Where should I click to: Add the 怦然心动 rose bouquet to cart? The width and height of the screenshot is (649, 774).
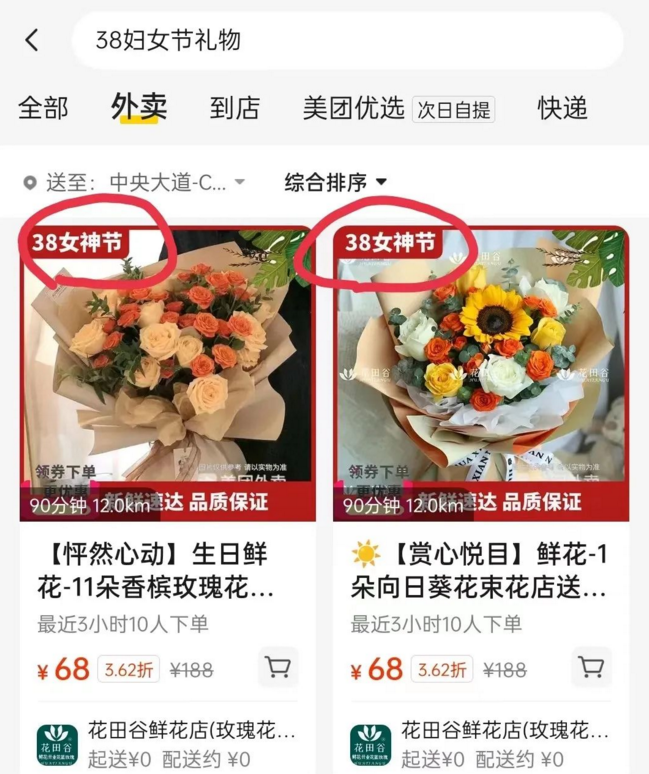click(x=278, y=667)
